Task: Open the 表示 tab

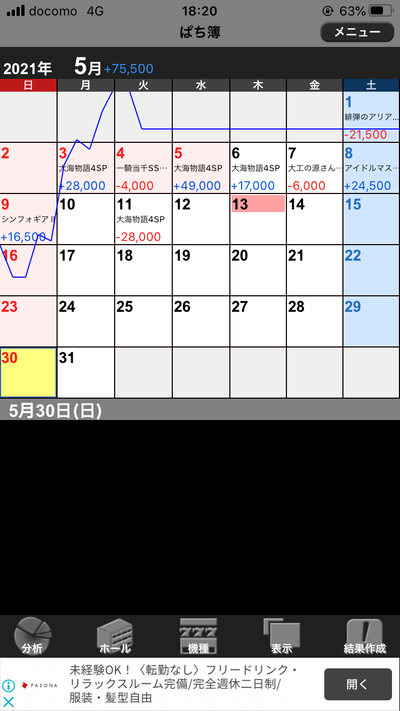Action: click(282, 636)
